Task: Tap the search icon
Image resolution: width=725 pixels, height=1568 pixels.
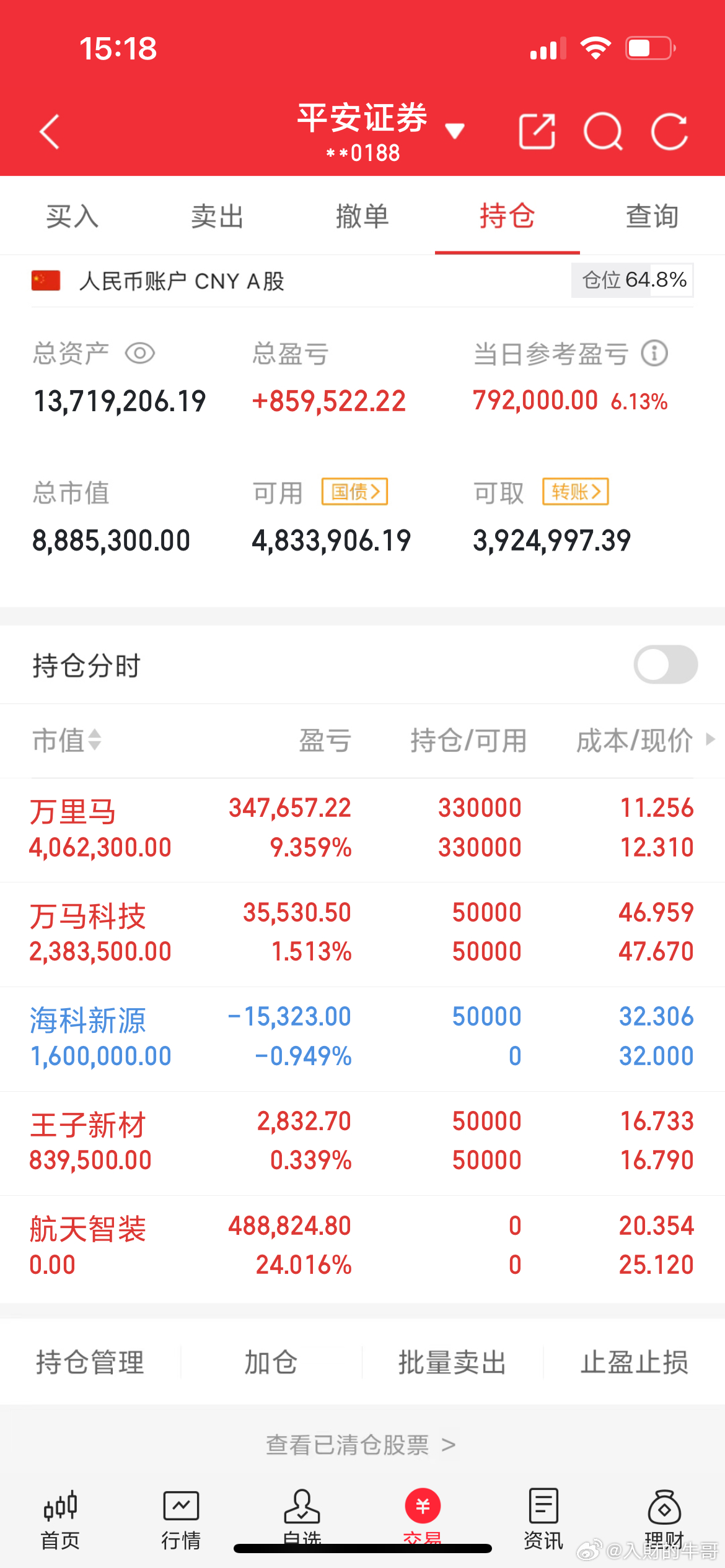Action: point(605,131)
